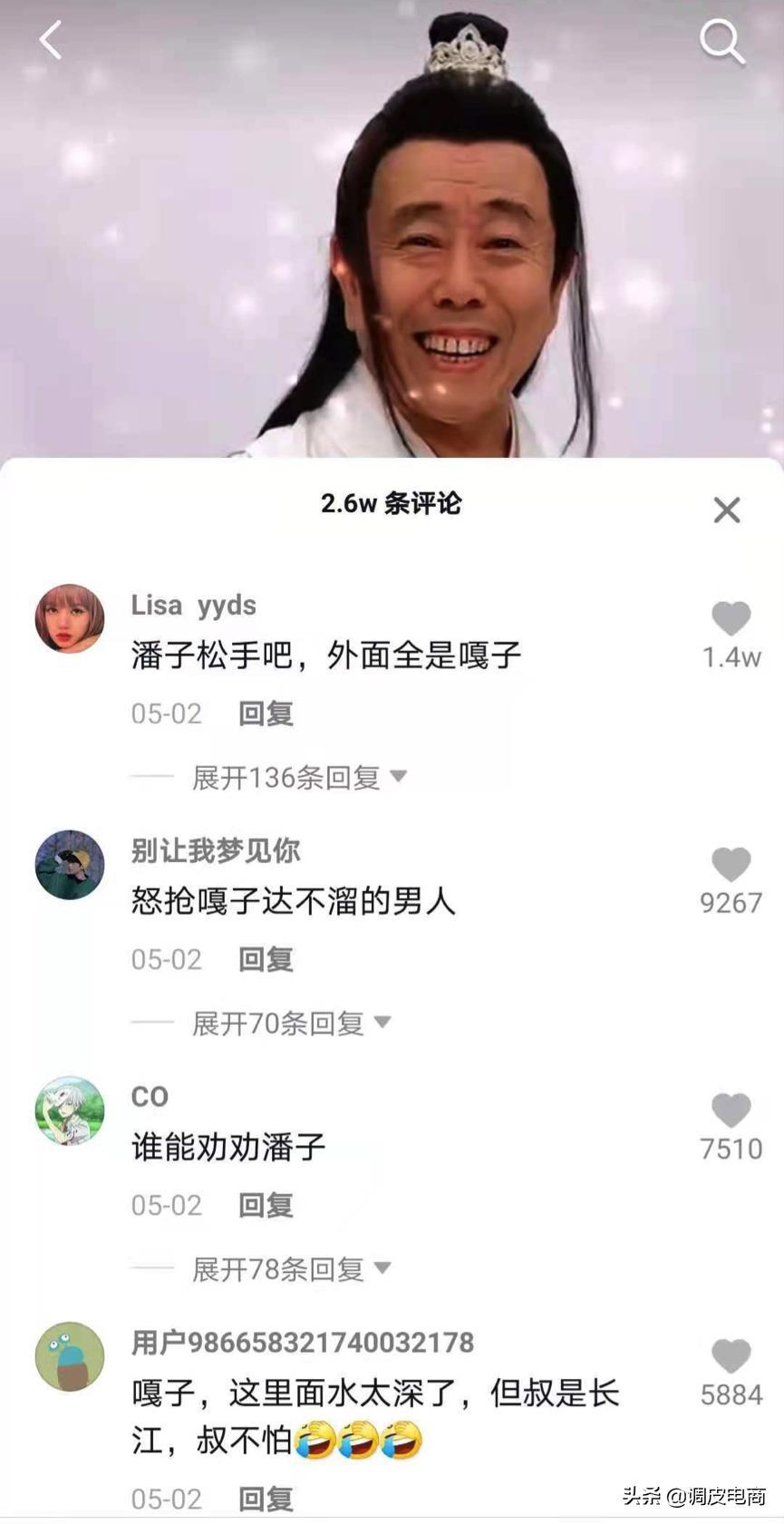Close the 2.6w comments panel
Screen dimensions: 784x1524
point(726,510)
